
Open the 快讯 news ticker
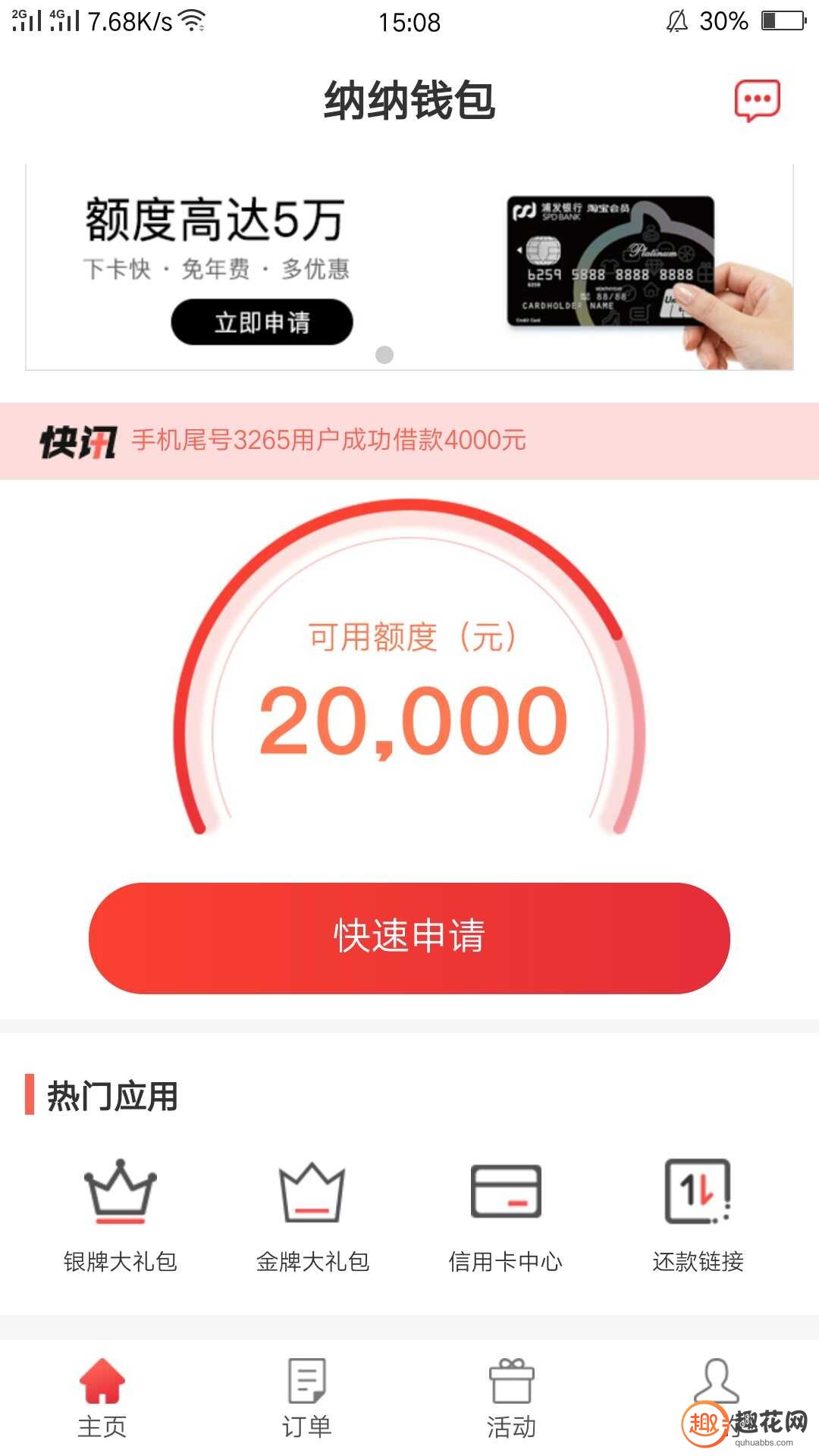point(409,441)
